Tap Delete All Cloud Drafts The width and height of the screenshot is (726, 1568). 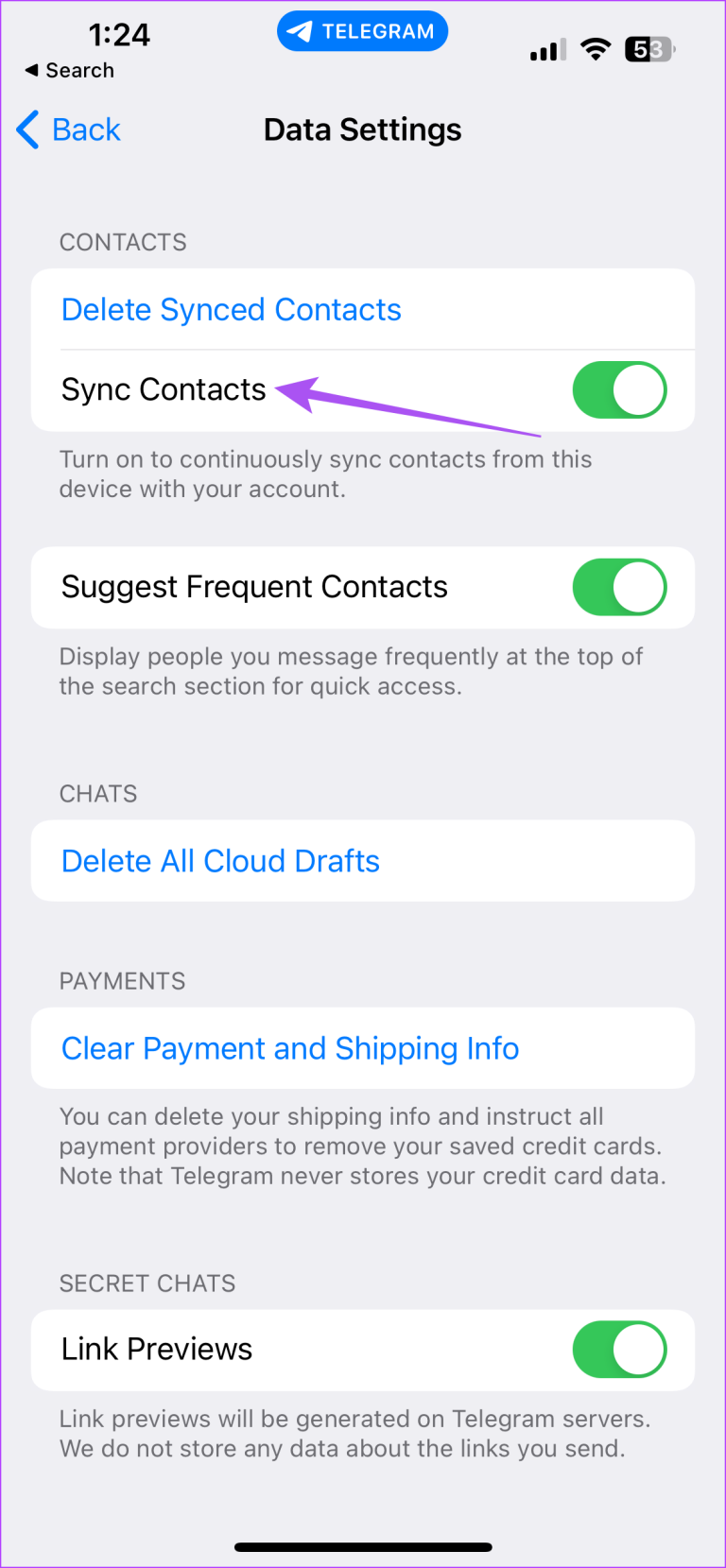[x=220, y=861]
